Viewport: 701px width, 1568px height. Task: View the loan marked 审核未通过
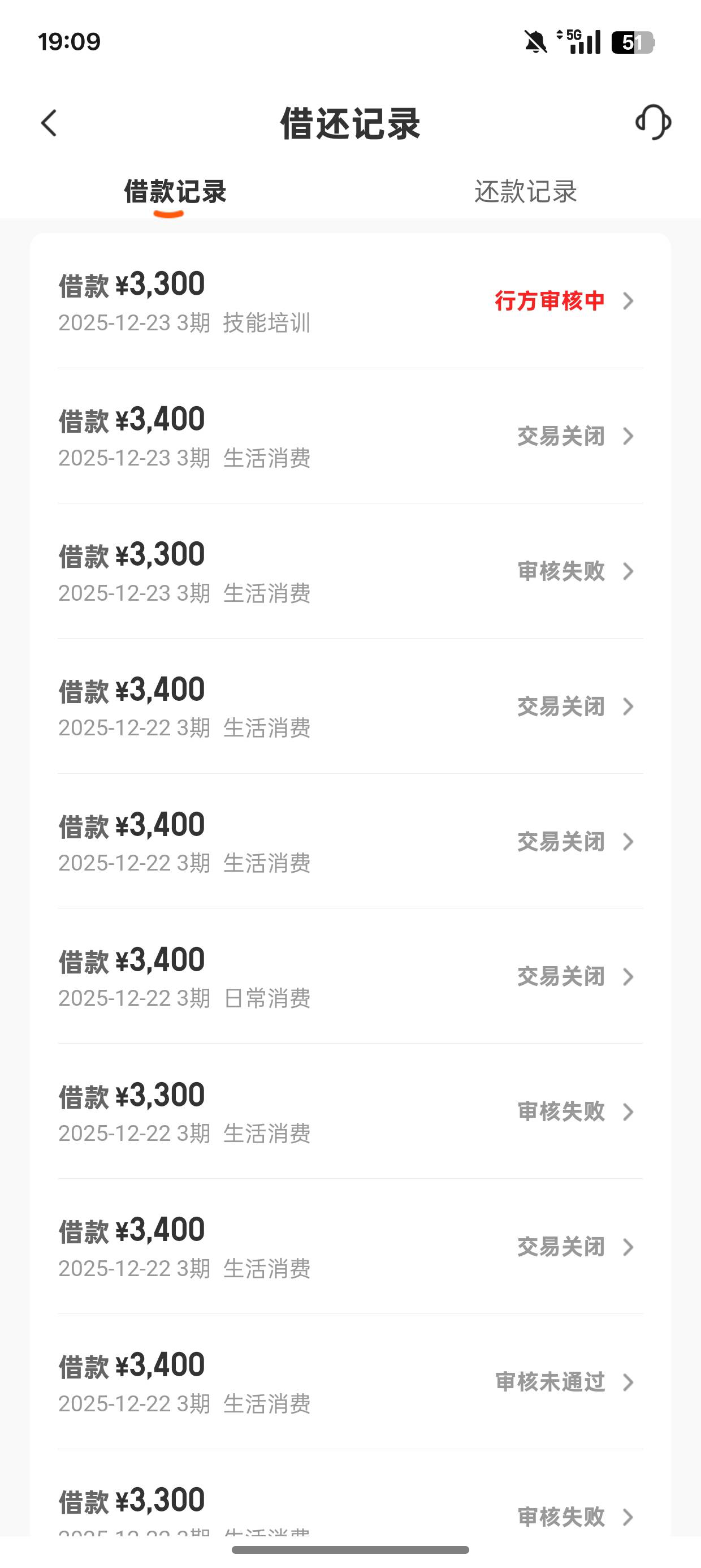click(x=350, y=1382)
